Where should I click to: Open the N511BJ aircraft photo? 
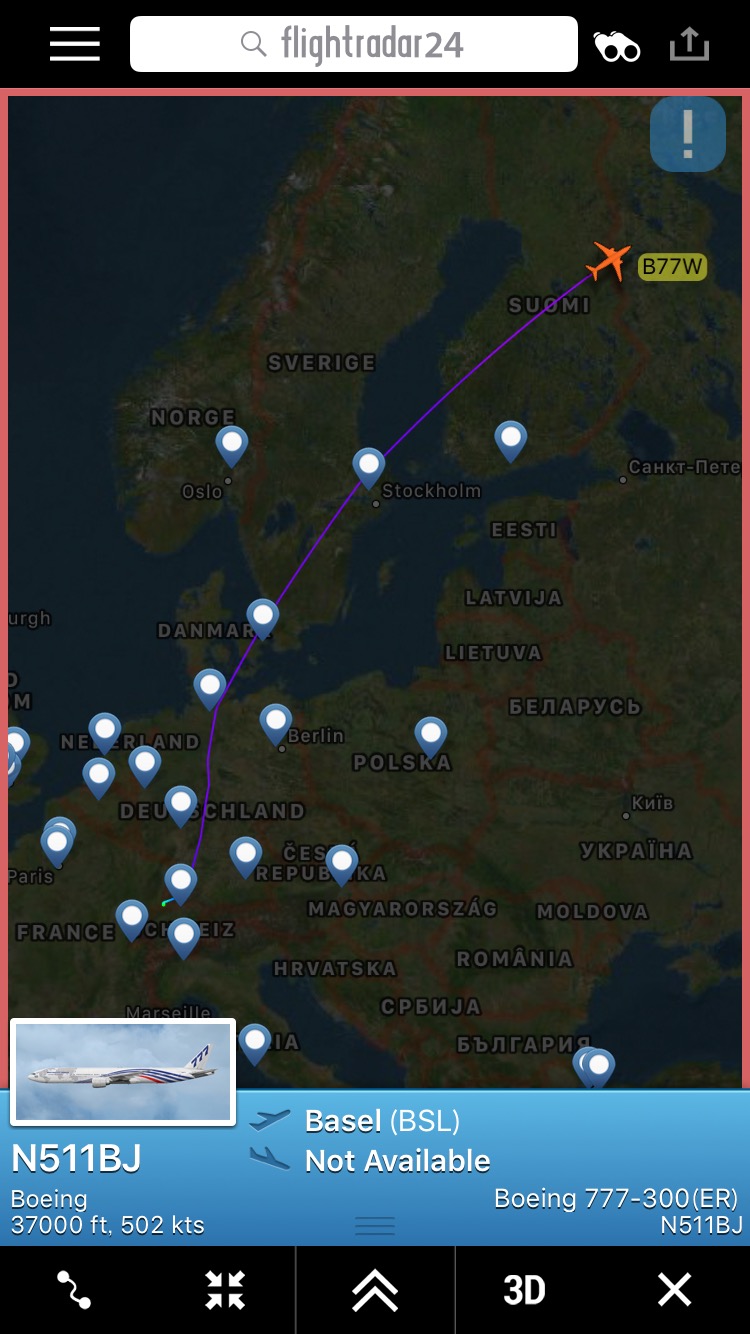click(122, 1072)
